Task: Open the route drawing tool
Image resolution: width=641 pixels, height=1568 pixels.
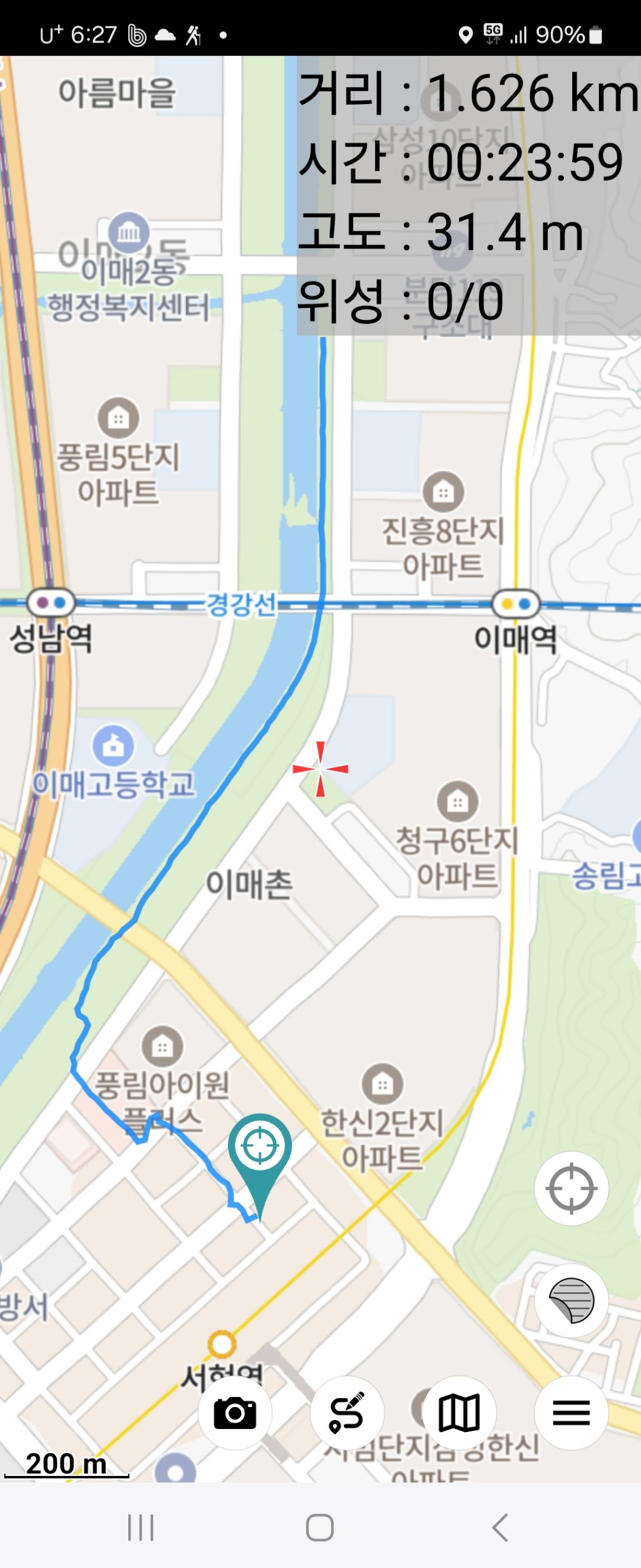Action: [x=347, y=1413]
